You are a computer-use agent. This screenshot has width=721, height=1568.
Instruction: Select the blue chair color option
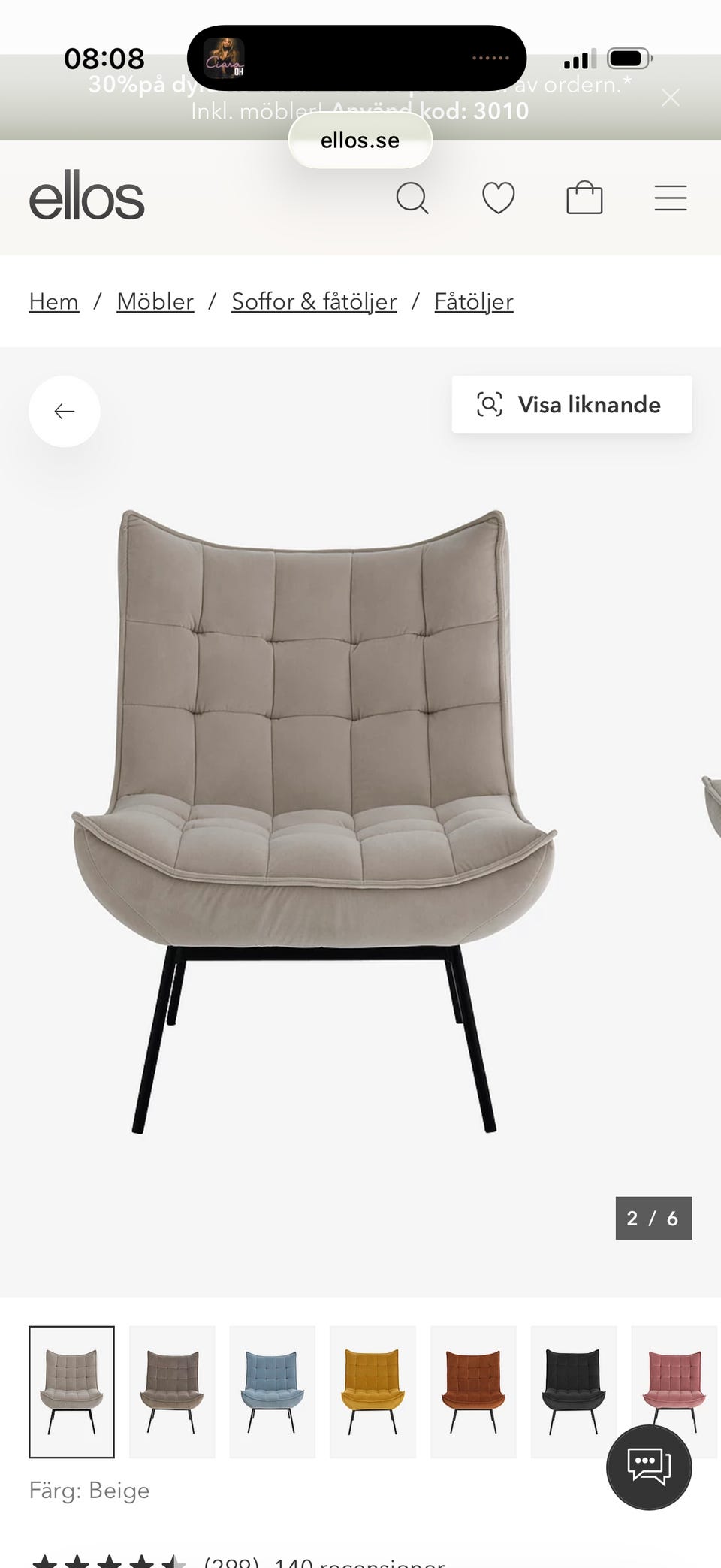(273, 1391)
